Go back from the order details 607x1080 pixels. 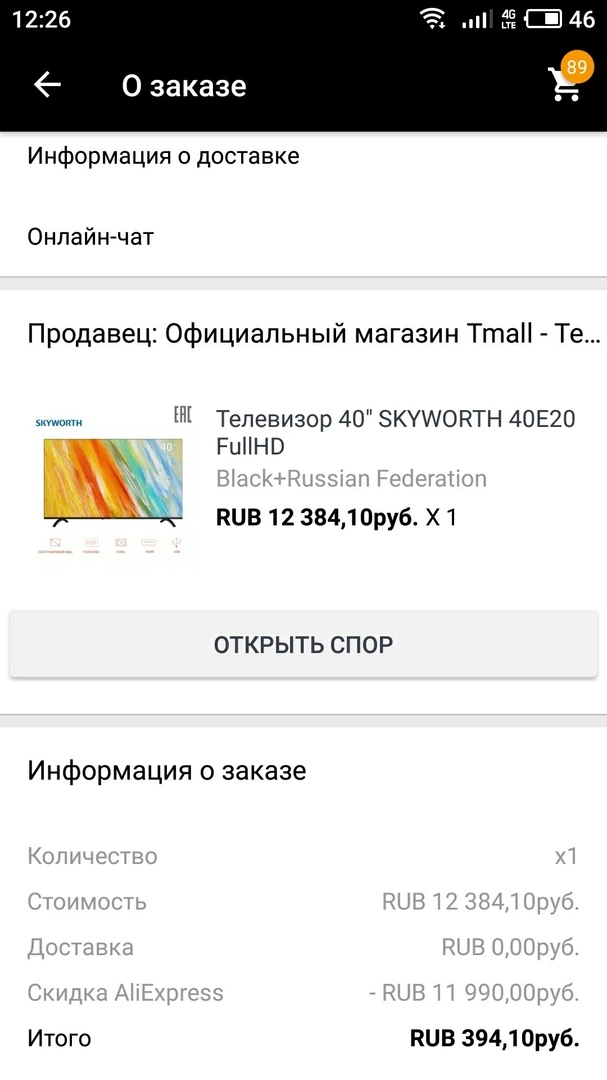[x=47, y=85]
